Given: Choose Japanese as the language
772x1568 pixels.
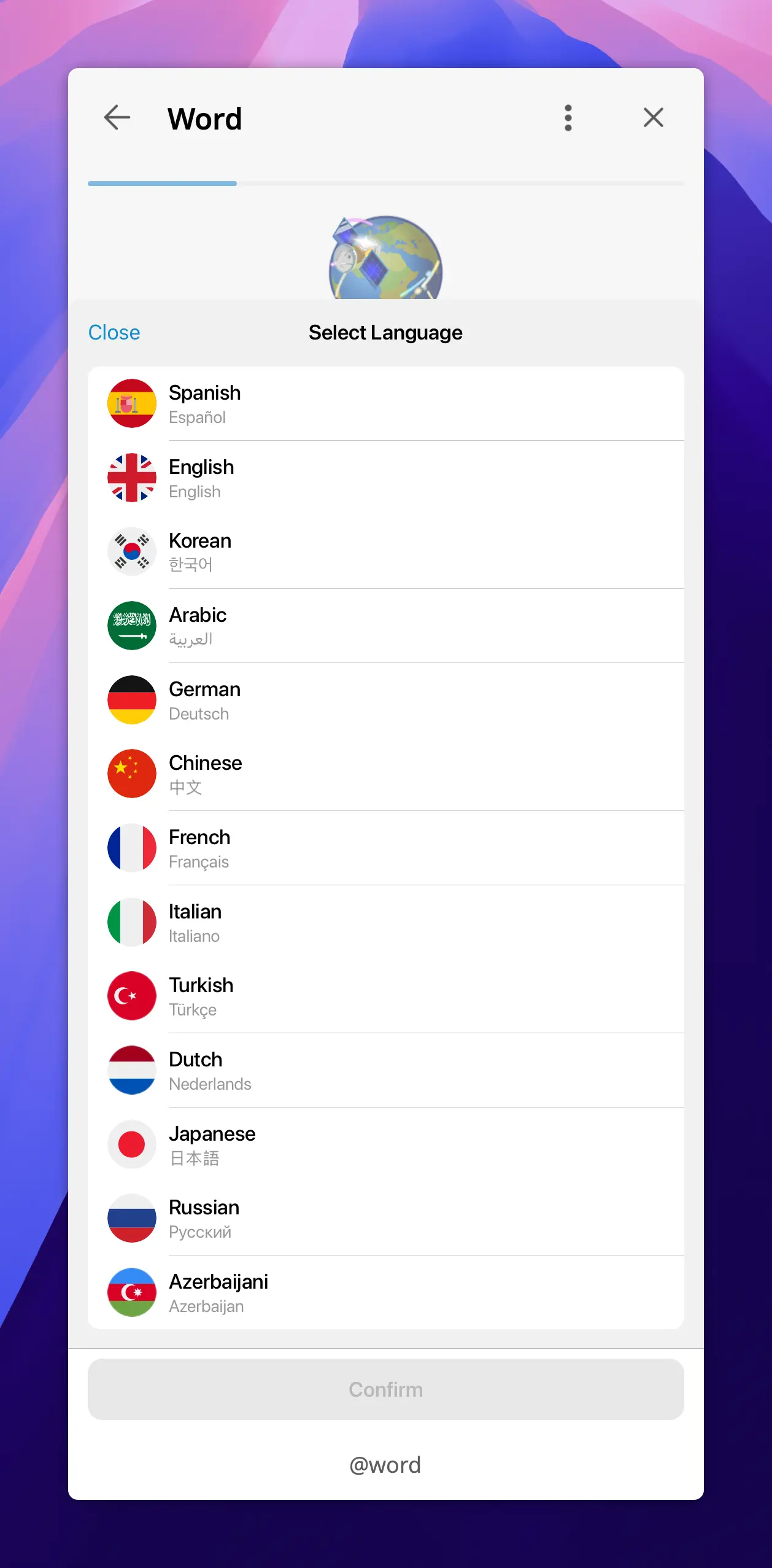Looking at the screenshot, I should (x=385, y=1145).
